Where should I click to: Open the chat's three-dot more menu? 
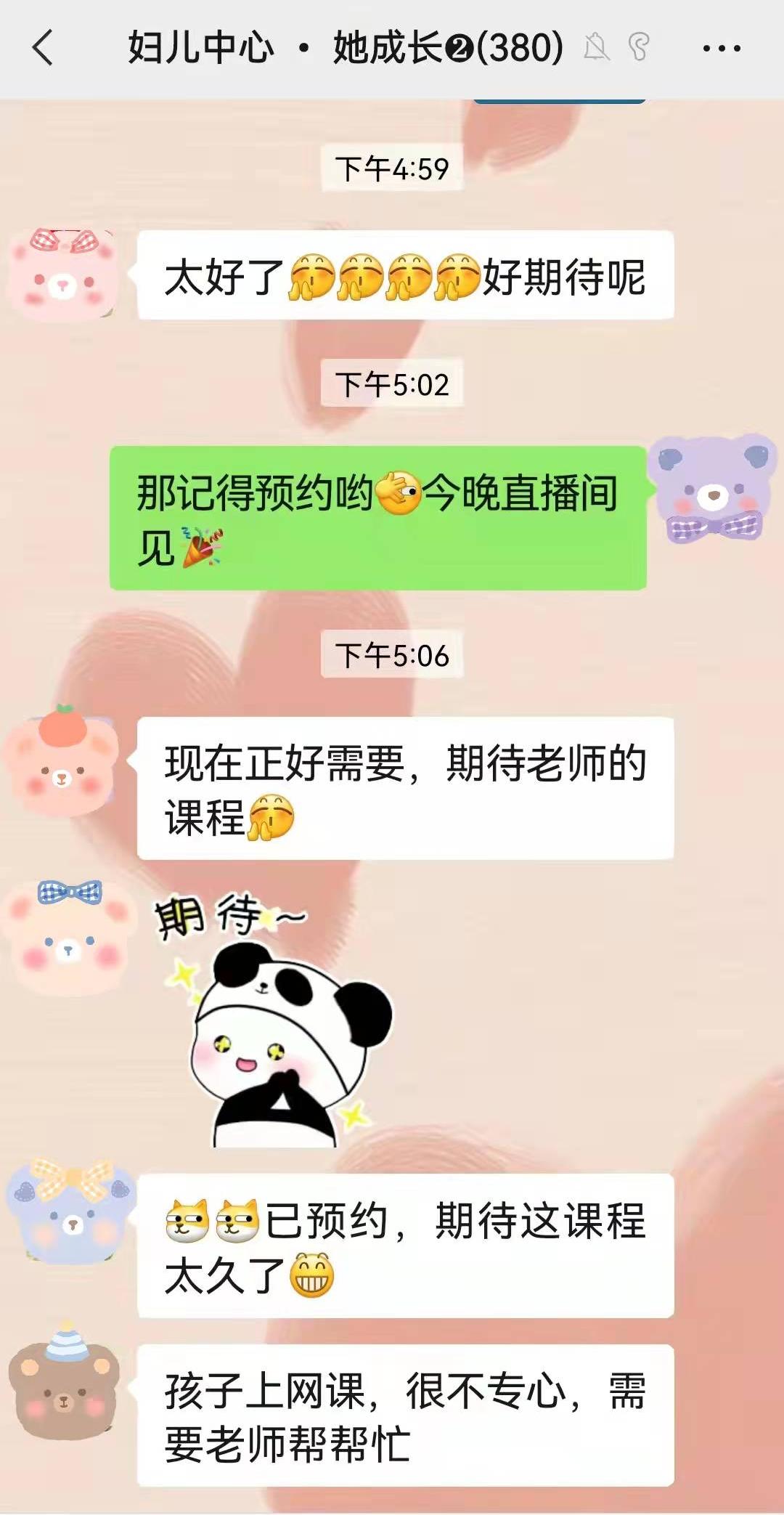pos(721,49)
